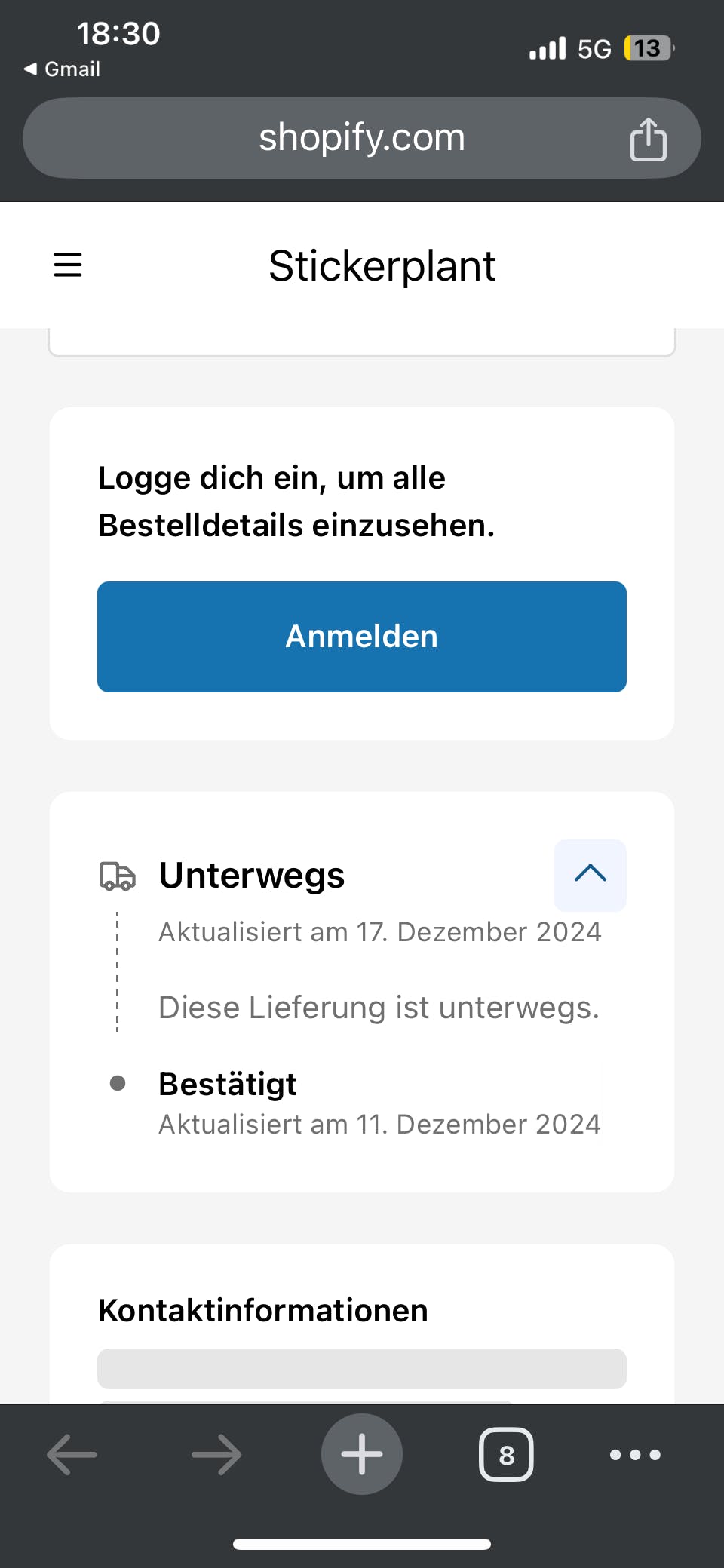Return to Gmail via the back link
Screen dimensions: 724x1568
pos(62,69)
